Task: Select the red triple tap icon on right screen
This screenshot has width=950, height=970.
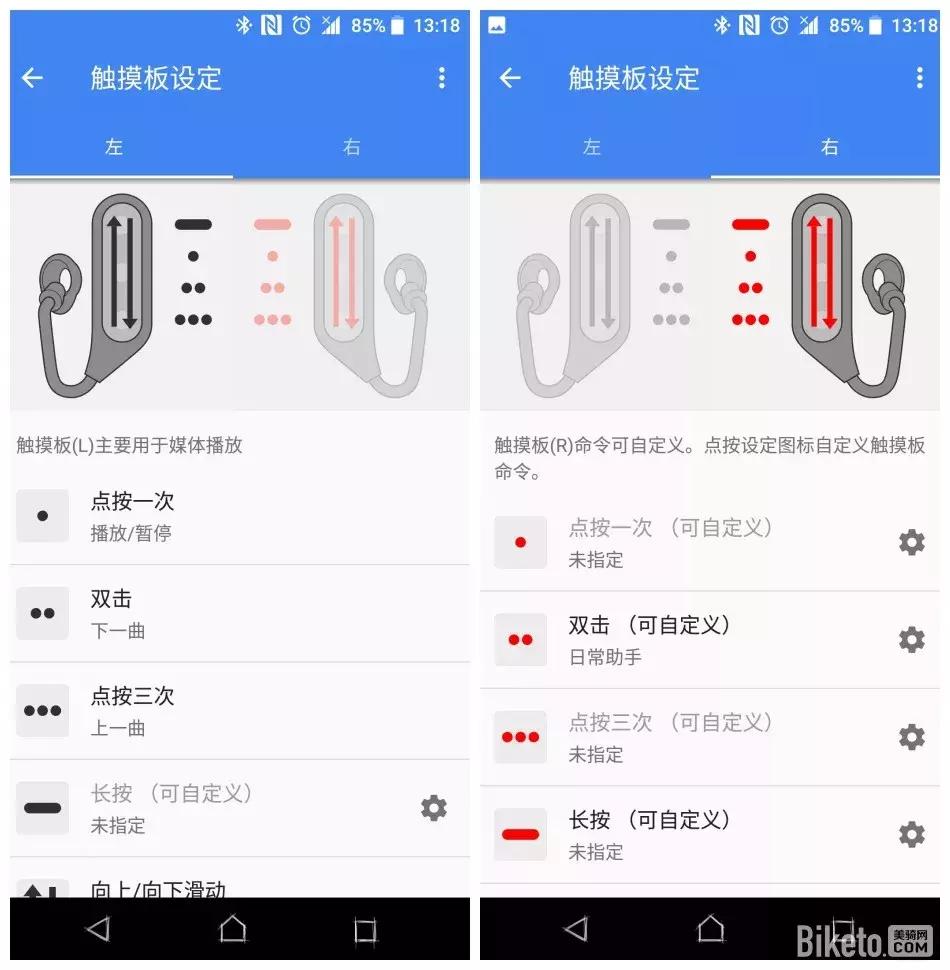Action: pos(520,737)
